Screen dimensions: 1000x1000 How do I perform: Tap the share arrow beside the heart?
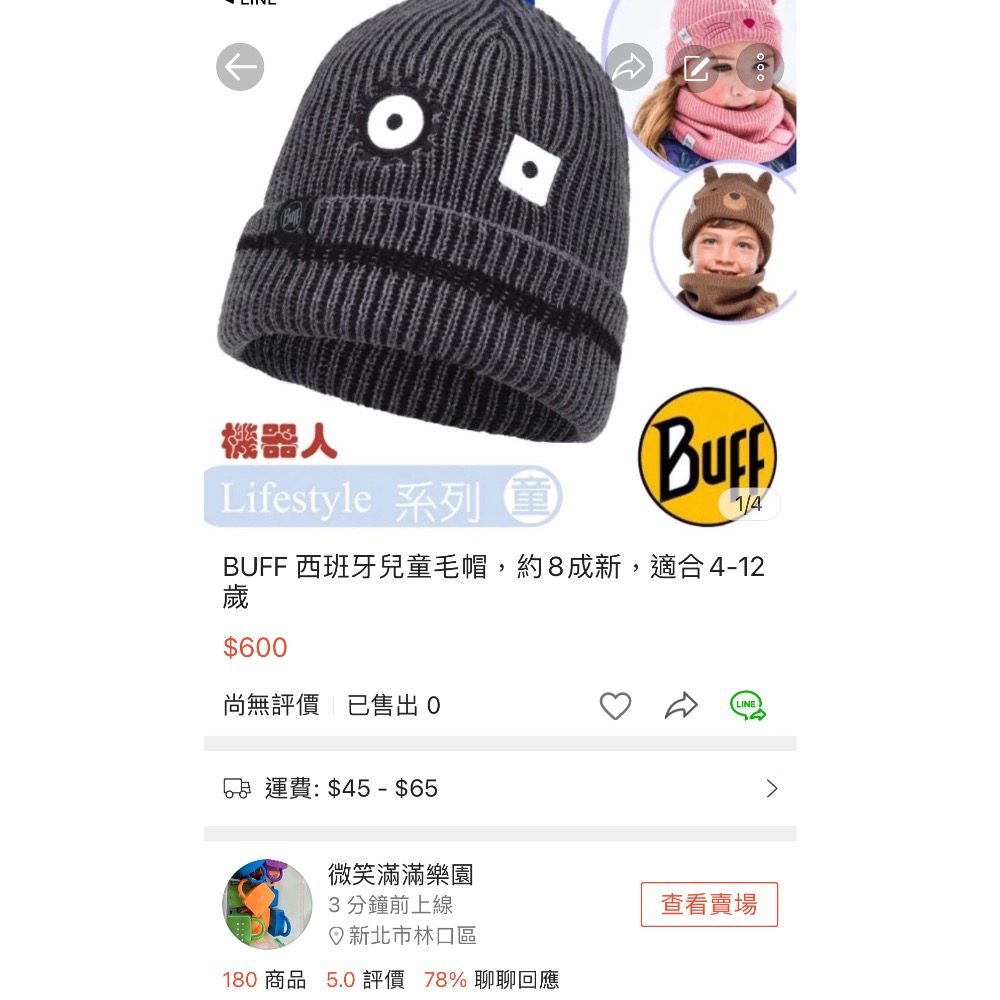pos(681,706)
